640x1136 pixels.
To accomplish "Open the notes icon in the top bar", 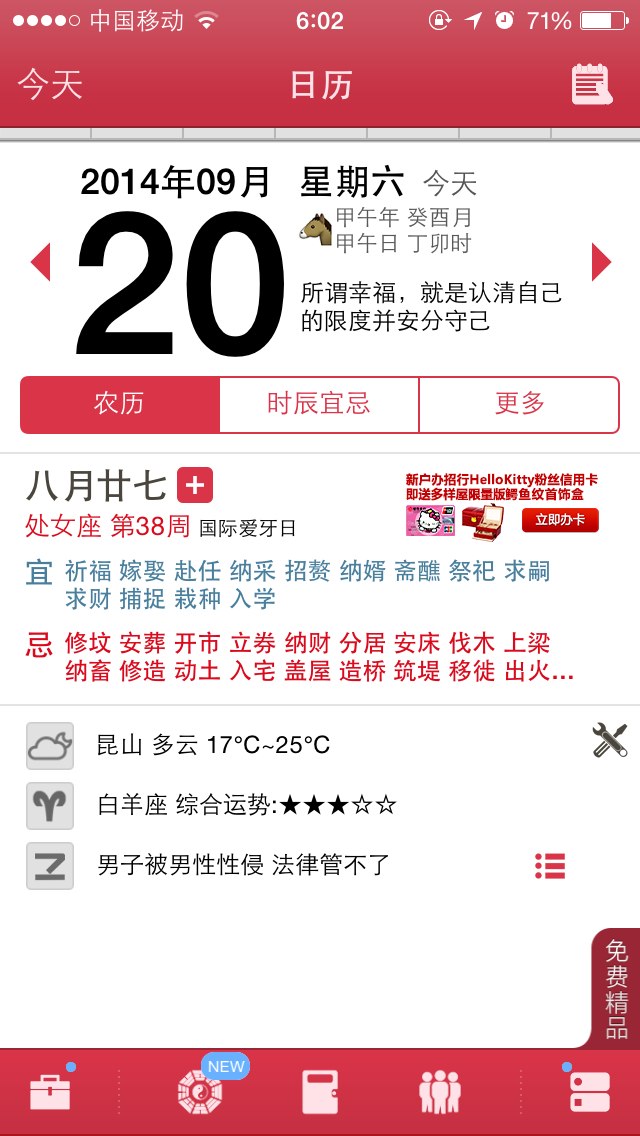I will tap(590, 85).
